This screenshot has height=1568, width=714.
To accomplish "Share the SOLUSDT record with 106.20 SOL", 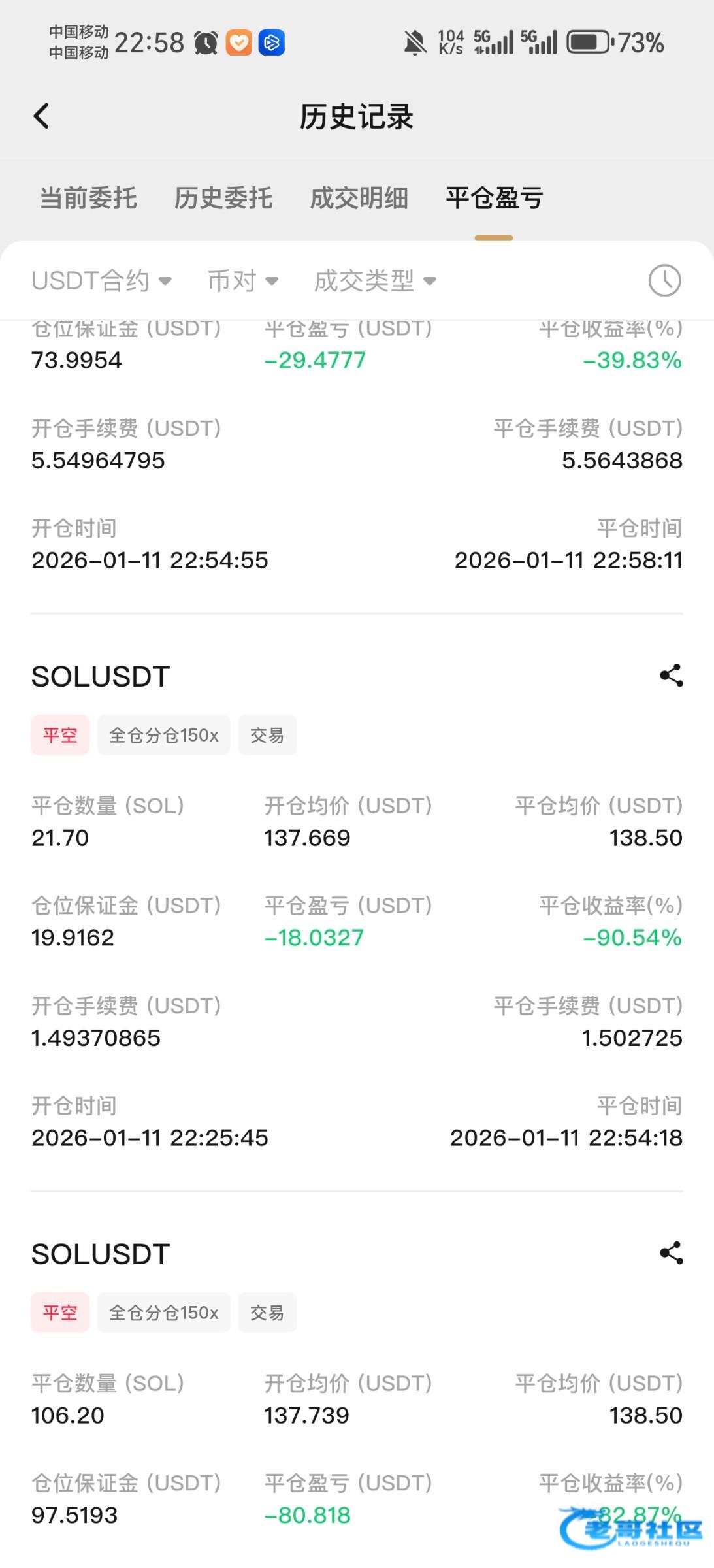I will (671, 1253).
